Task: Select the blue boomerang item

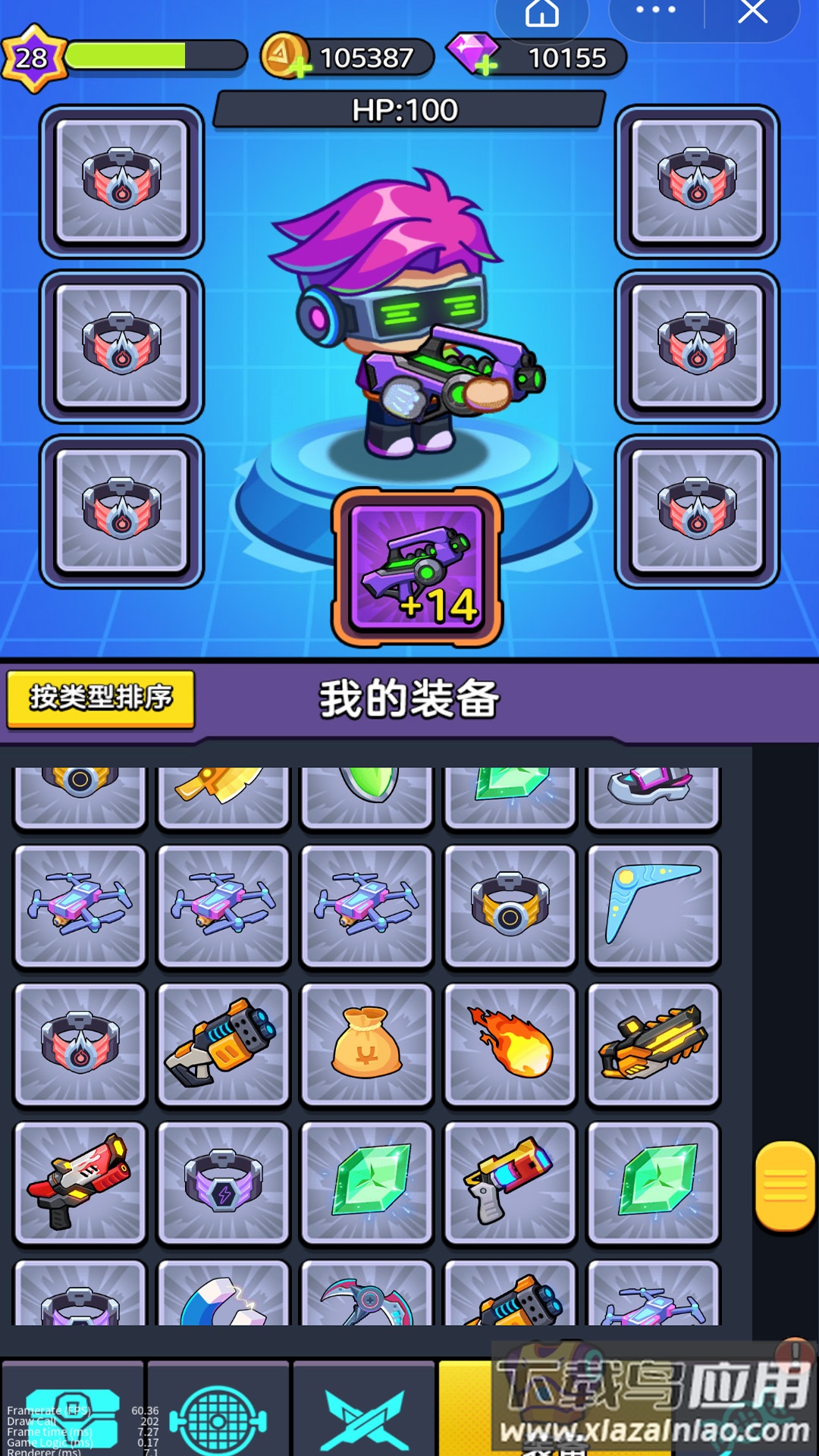Action: [x=654, y=905]
